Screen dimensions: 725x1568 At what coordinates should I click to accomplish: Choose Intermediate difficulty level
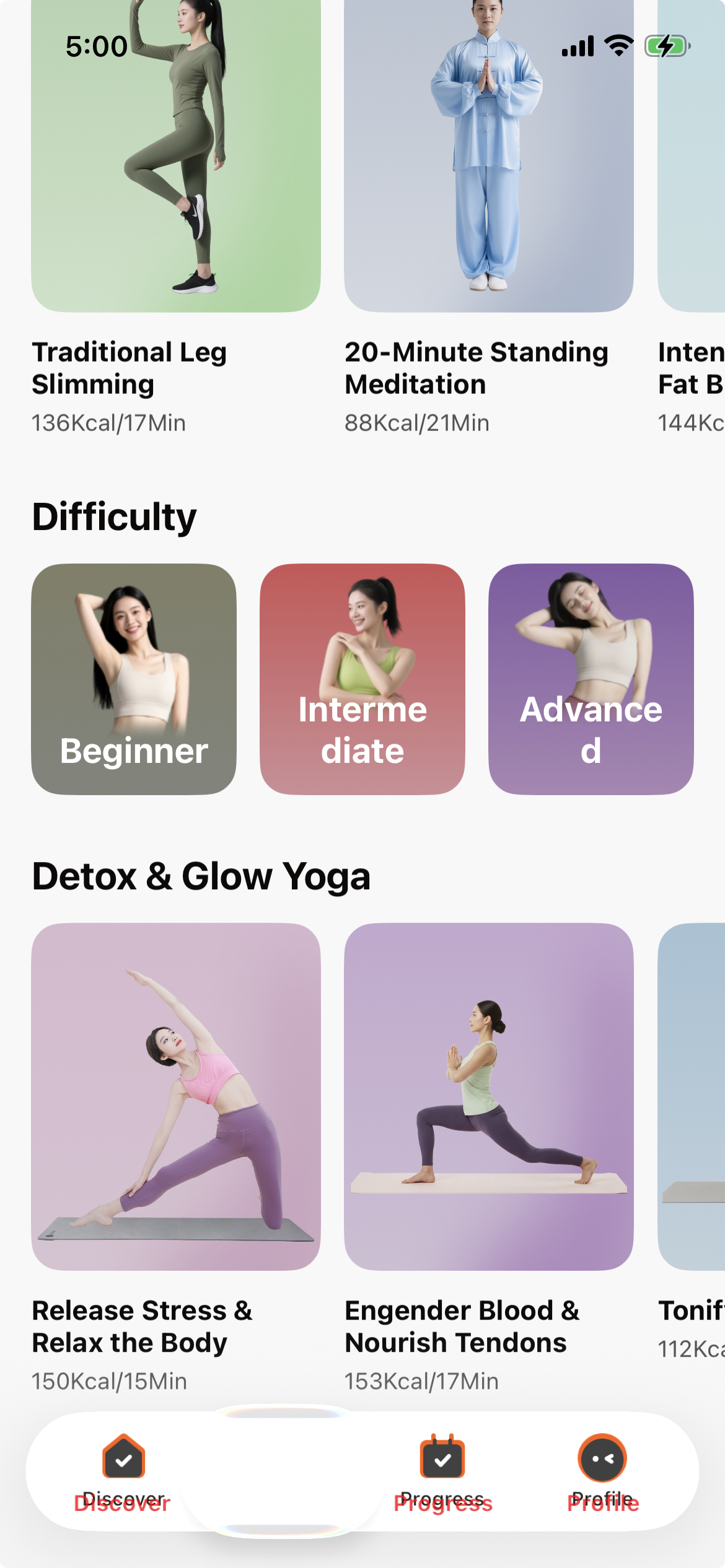362,679
